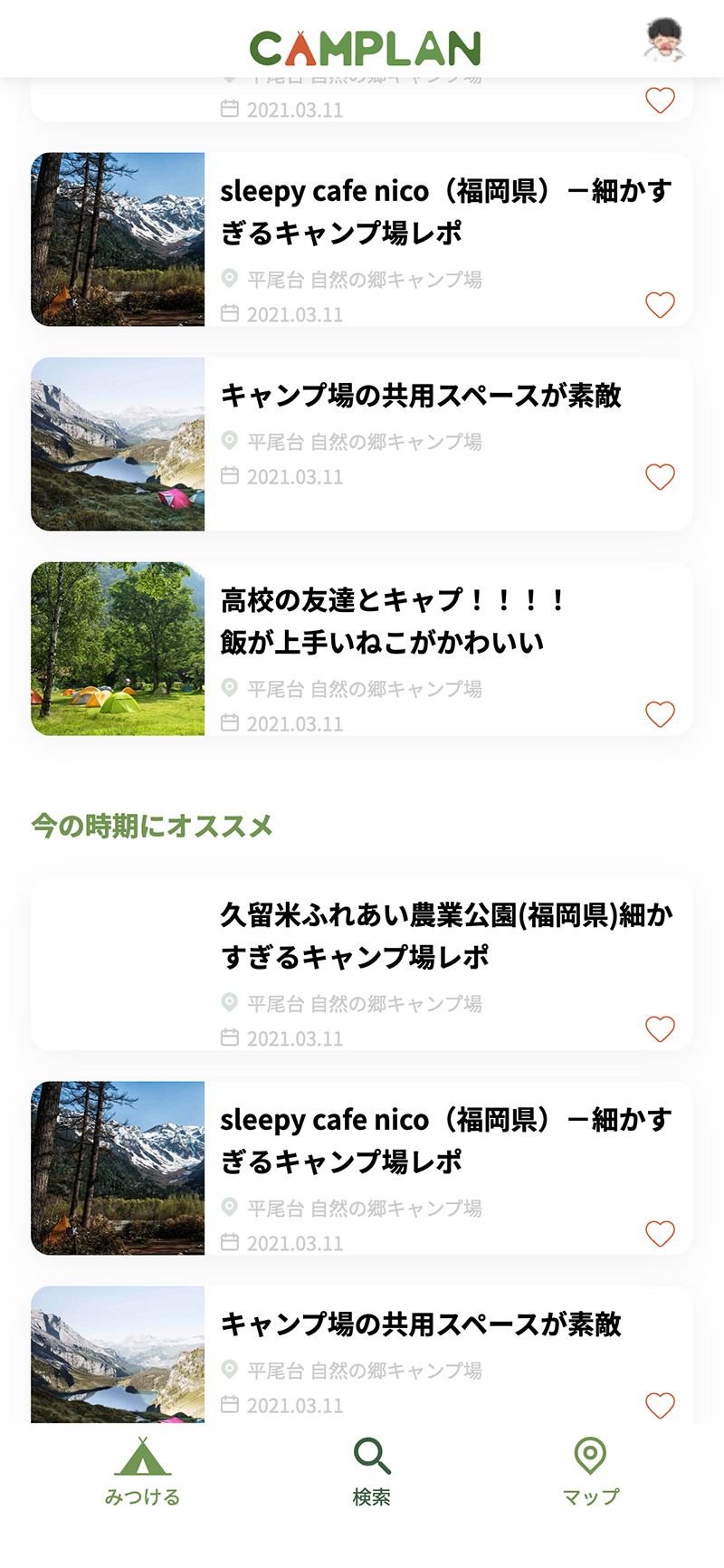Like sleepy cafe nico post under 今の時期にオススメ
724x1568 pixels.
pos(660,1233)
